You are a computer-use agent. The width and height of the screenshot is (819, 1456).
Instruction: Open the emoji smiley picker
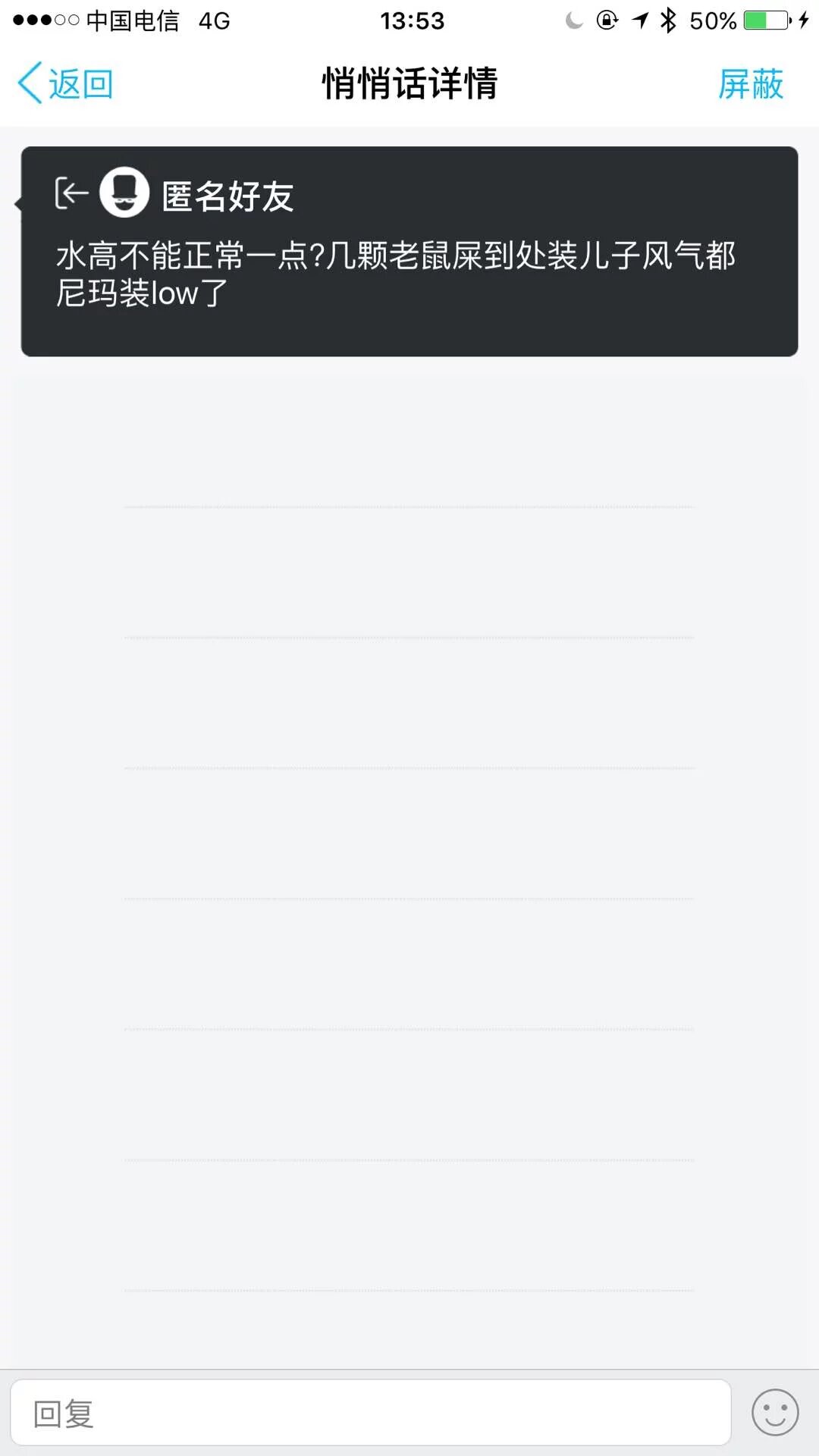click(774, 1413)
